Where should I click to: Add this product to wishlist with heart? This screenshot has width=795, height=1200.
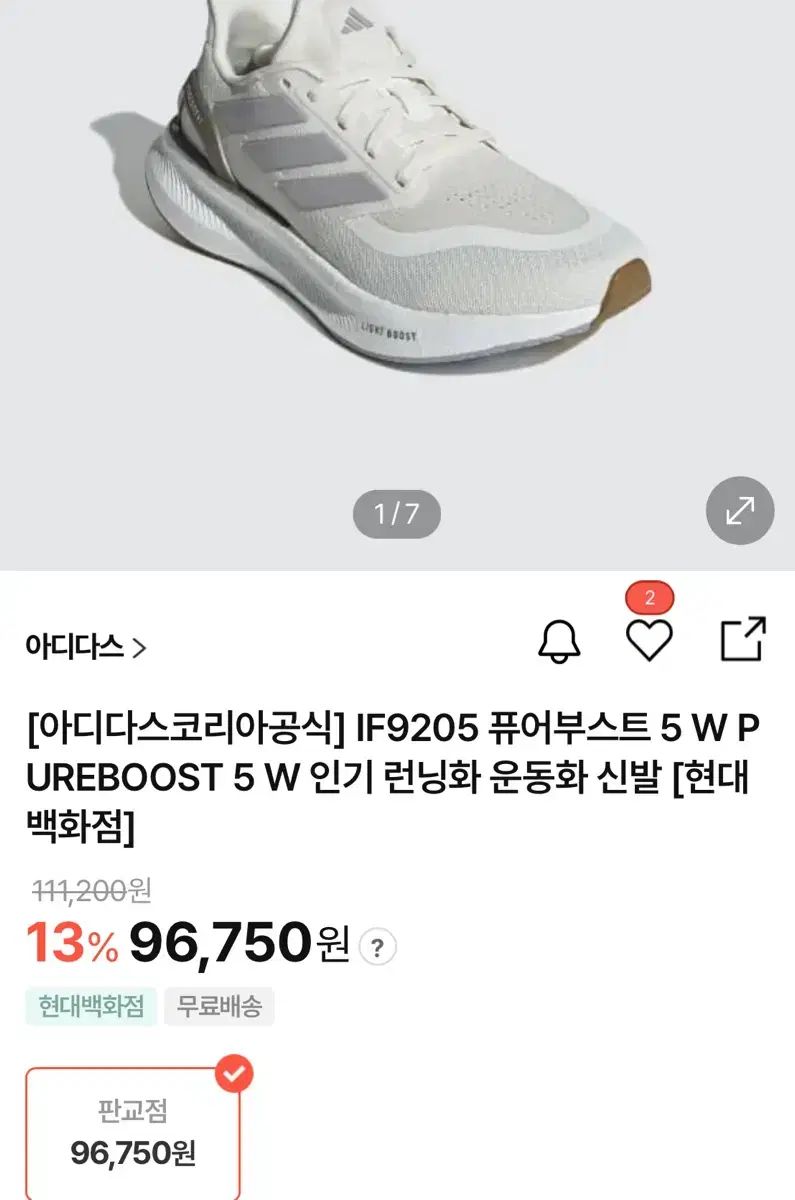coord(649,640)
